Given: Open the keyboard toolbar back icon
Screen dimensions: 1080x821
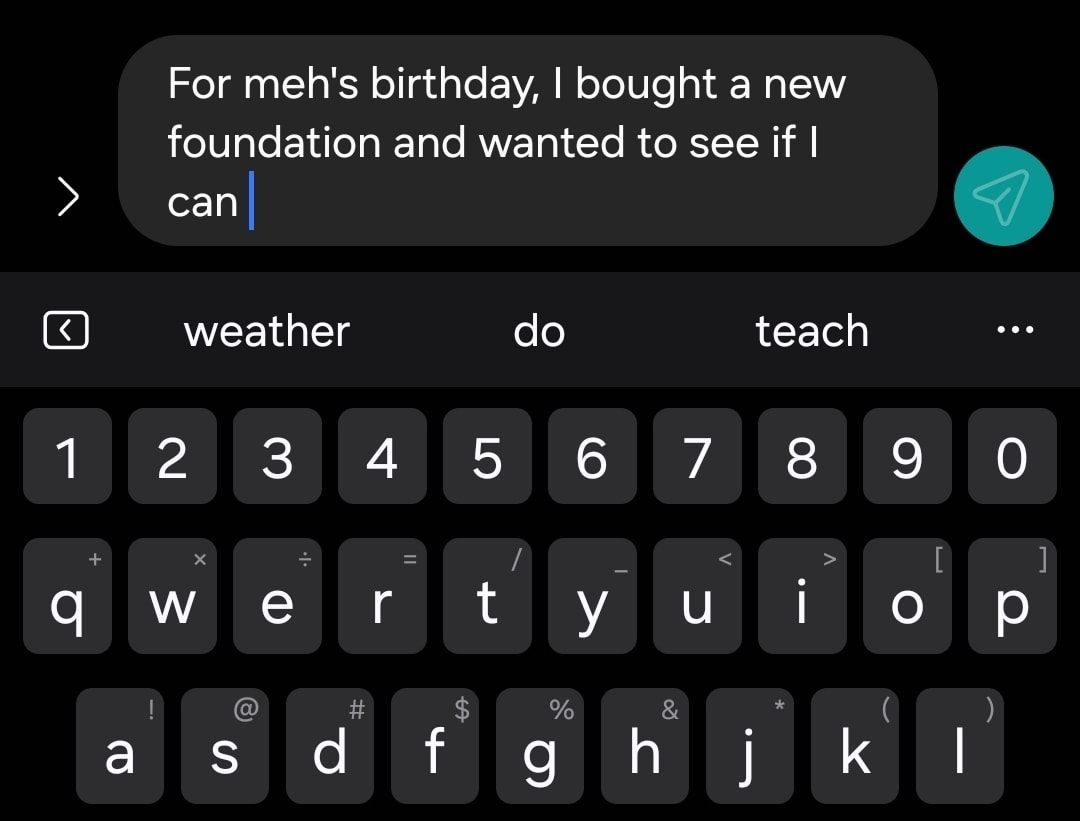Looking at the screenshot, I should point(66,330).
